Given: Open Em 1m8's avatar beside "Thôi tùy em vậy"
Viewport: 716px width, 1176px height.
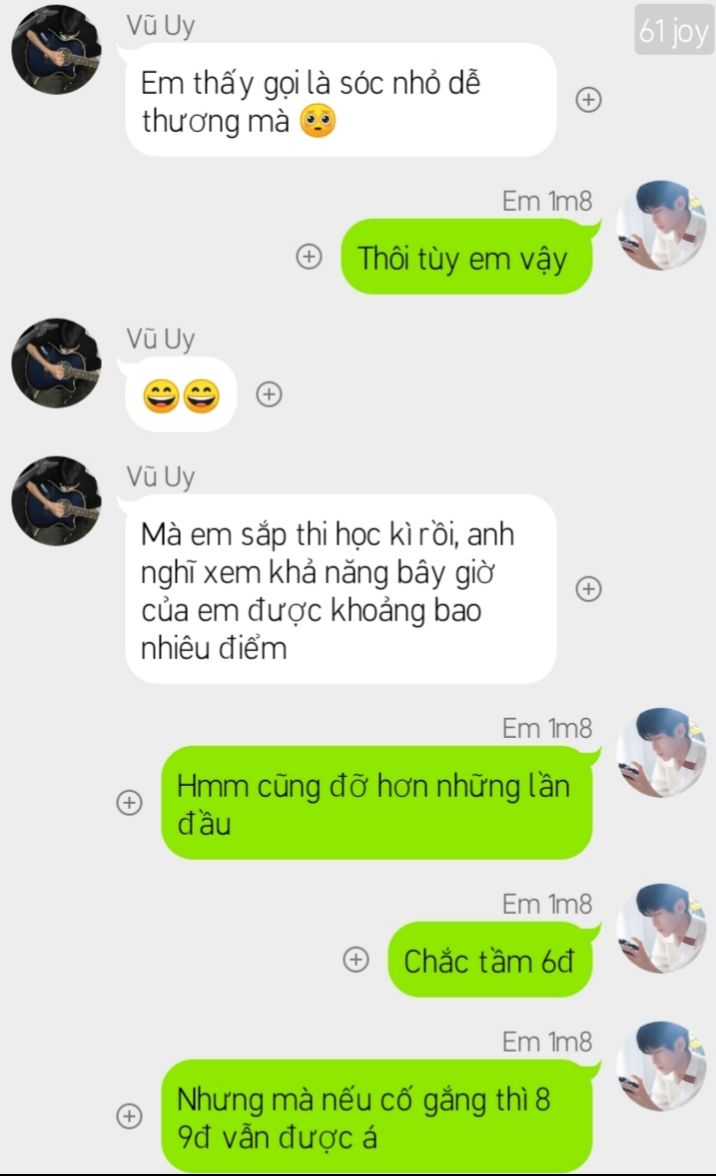Looking at the screenshot, I should pyautogui.click(x=661, y=225).
